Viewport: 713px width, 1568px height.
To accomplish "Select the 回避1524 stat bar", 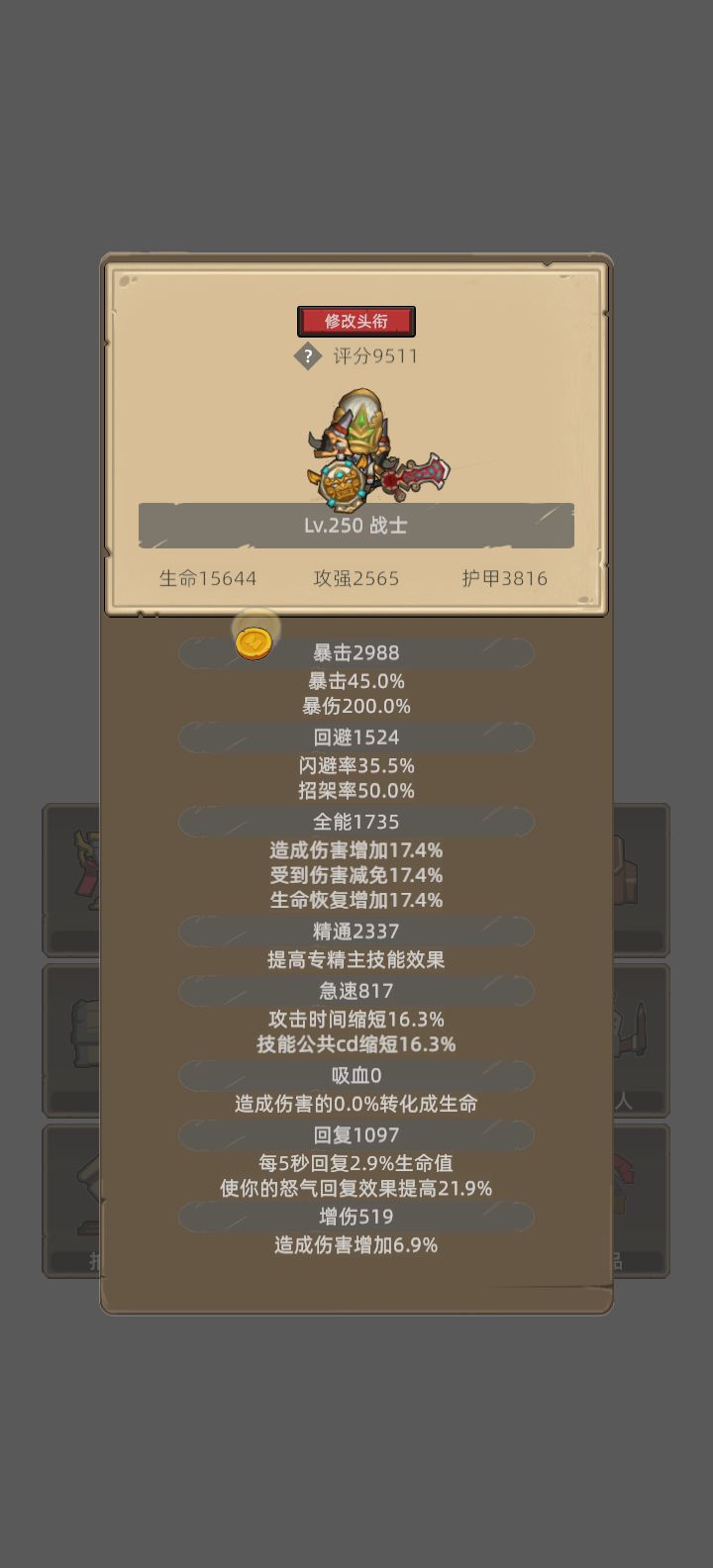I will [355, 737].
